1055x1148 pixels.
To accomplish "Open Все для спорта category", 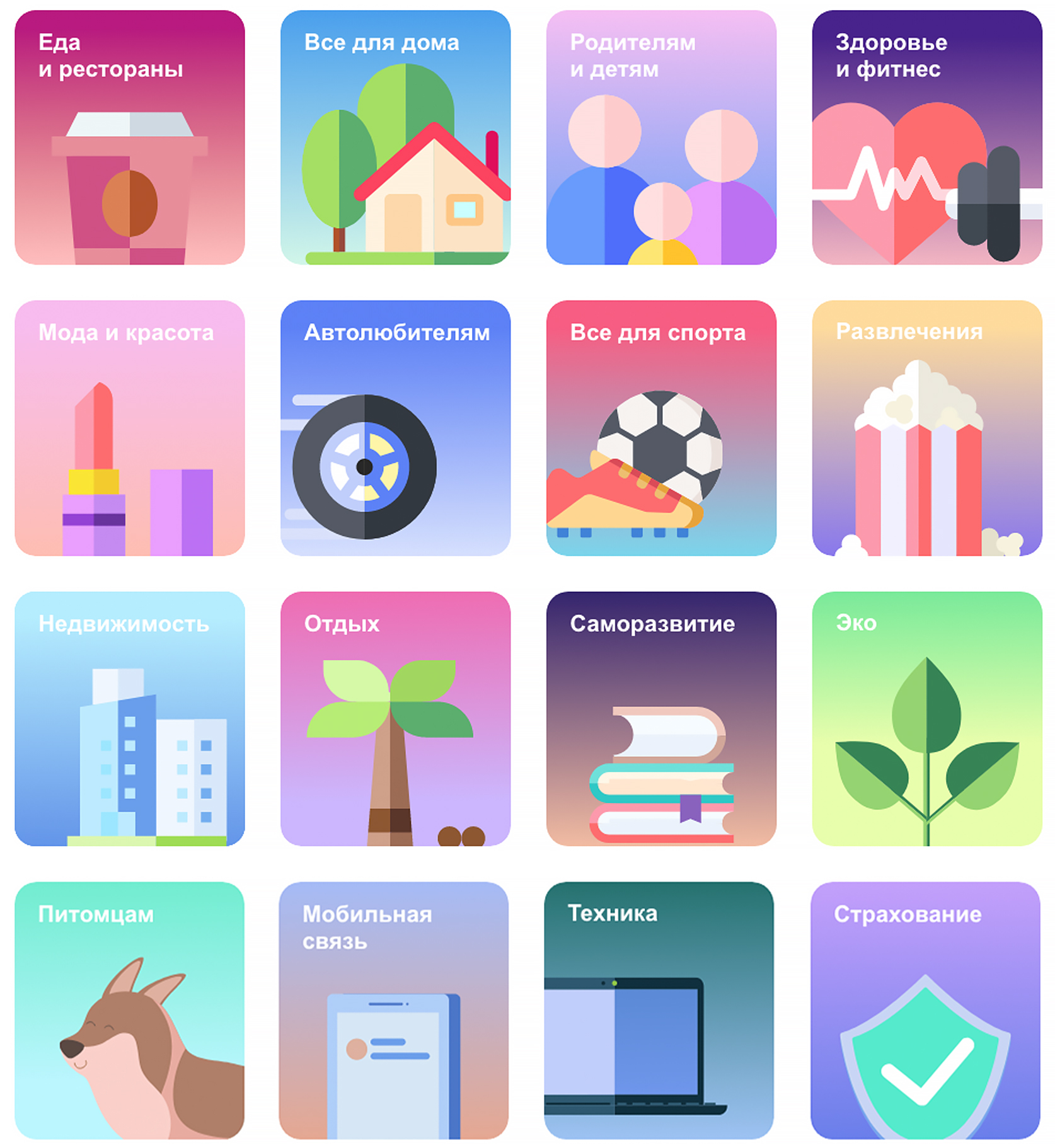I will (x=661, y=428).
